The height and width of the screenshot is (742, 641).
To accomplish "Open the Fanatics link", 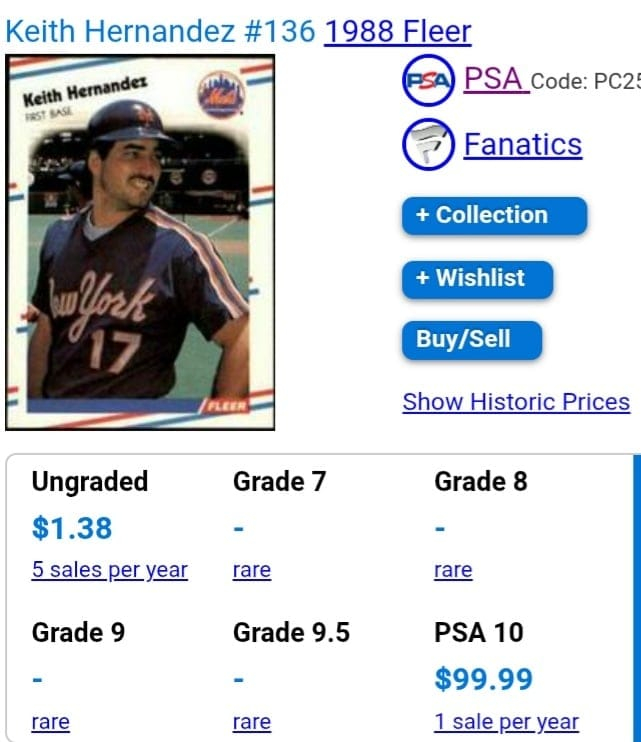I will 522,144.
